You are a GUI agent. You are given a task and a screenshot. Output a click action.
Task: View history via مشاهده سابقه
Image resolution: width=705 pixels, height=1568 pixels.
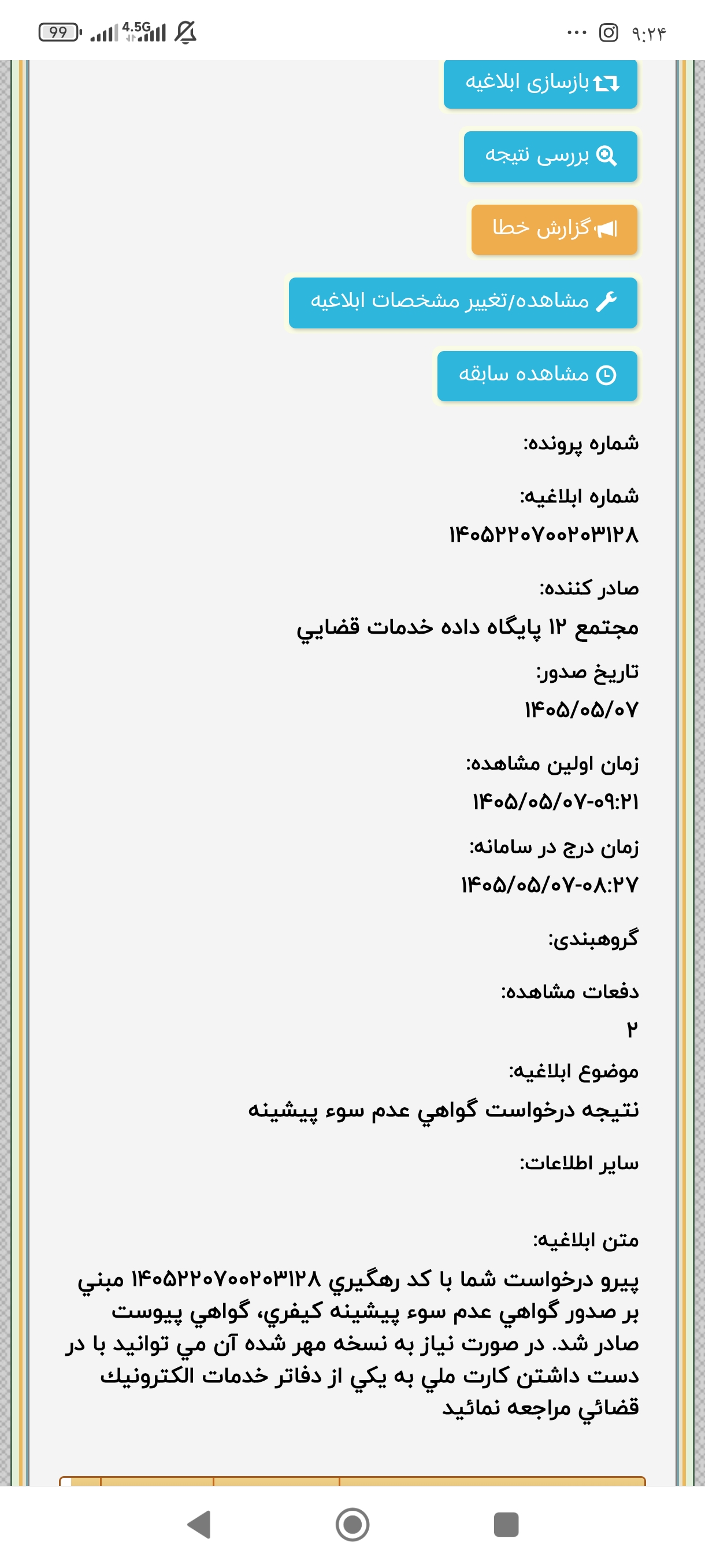[537, 376]
